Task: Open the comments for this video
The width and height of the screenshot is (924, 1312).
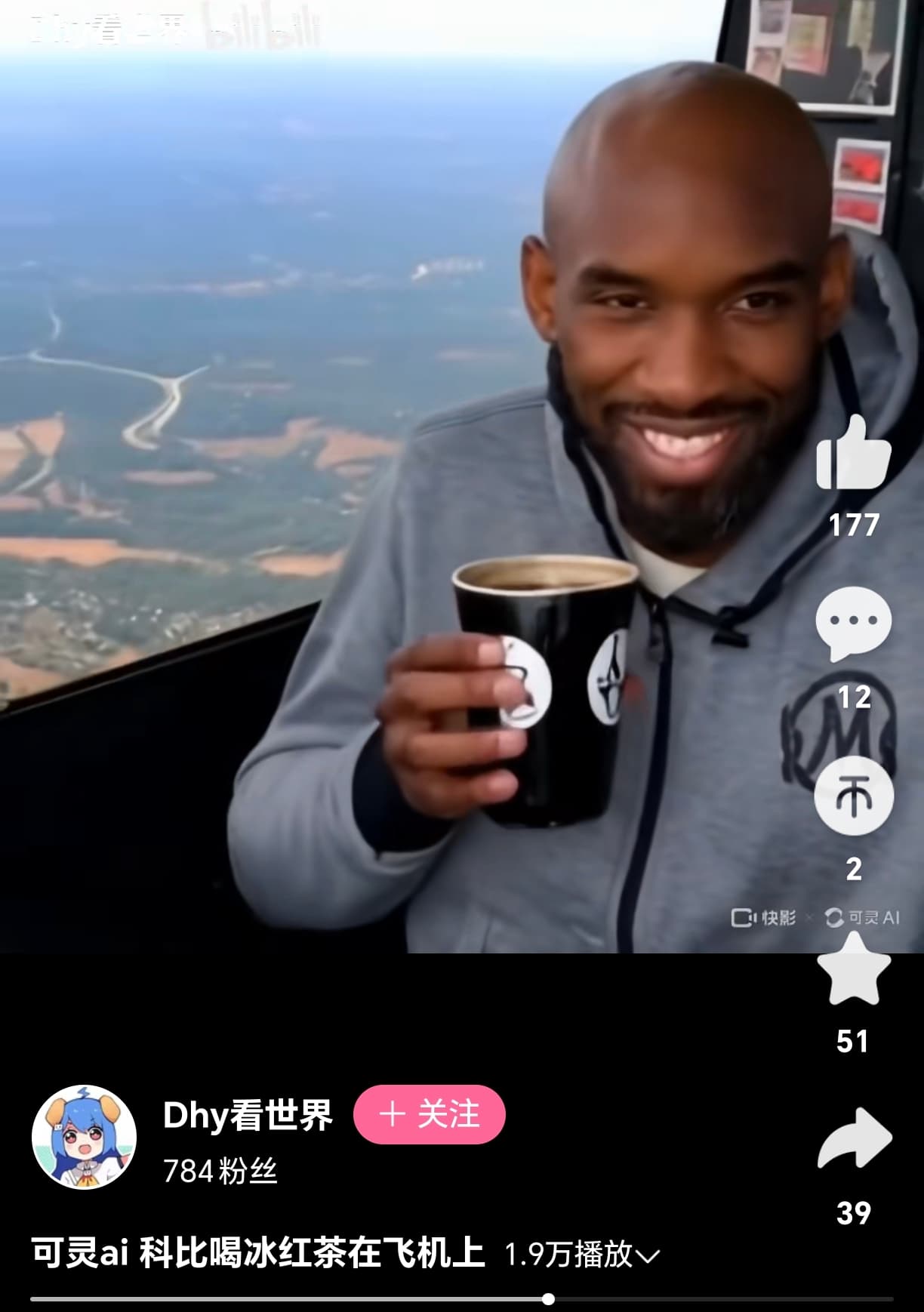Action: coord(853,624)
